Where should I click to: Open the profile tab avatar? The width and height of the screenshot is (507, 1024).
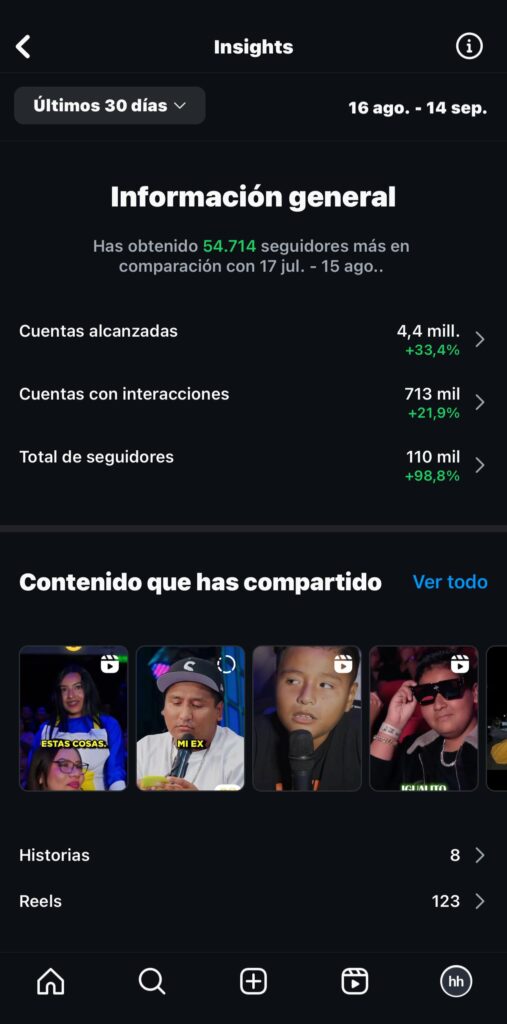pyautogui.click(x=456, y=982)
